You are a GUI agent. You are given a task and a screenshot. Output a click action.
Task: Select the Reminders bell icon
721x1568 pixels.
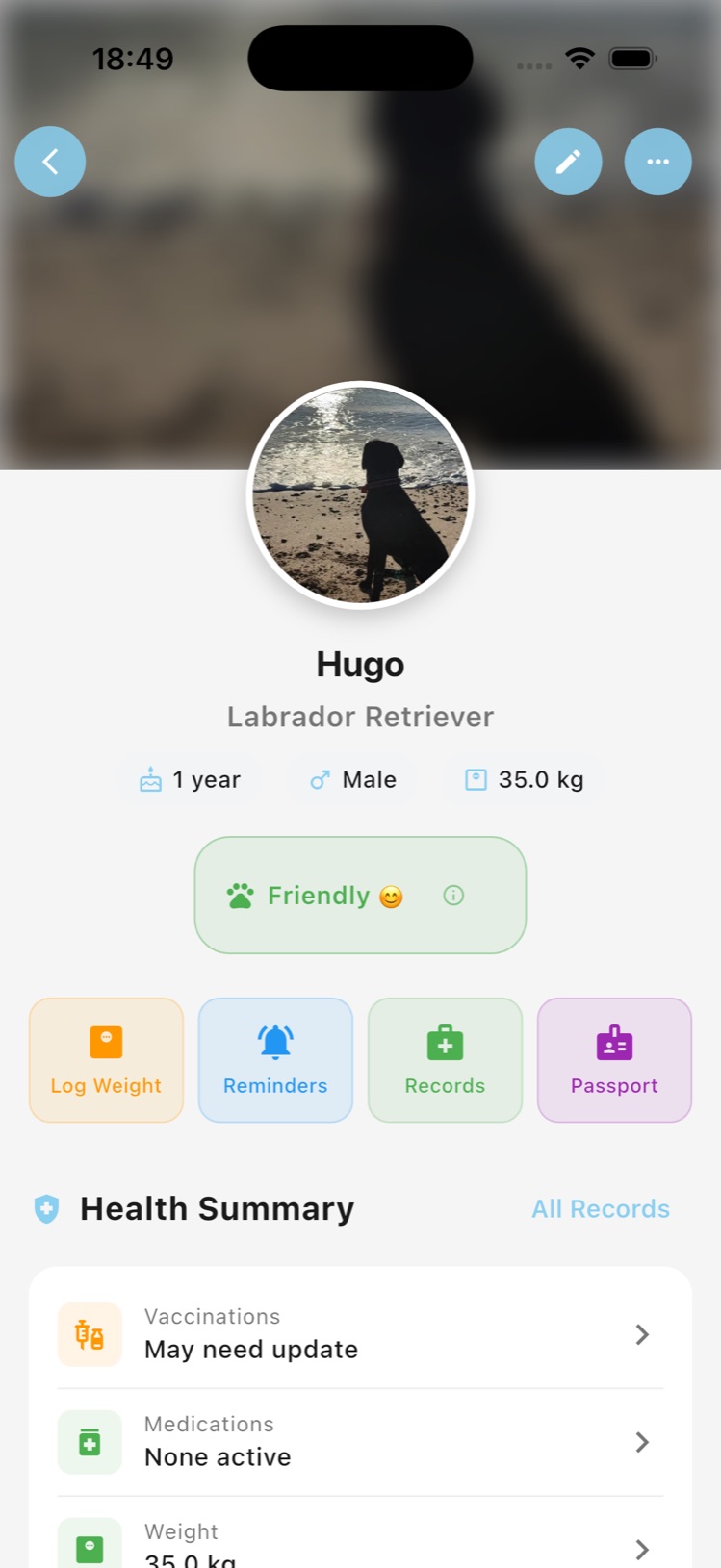point(275,1041)
